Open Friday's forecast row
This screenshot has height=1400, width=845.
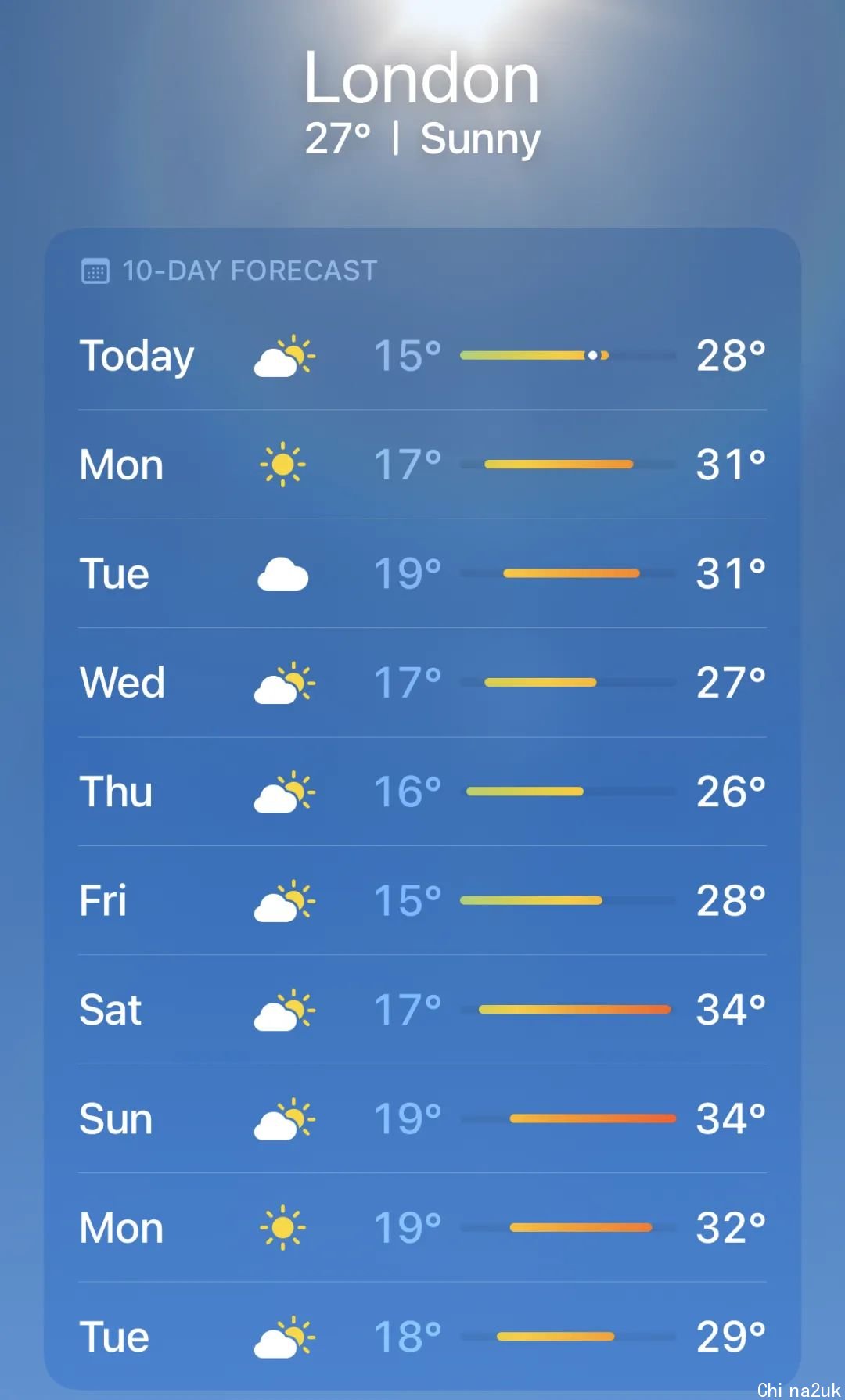[422, 900]
